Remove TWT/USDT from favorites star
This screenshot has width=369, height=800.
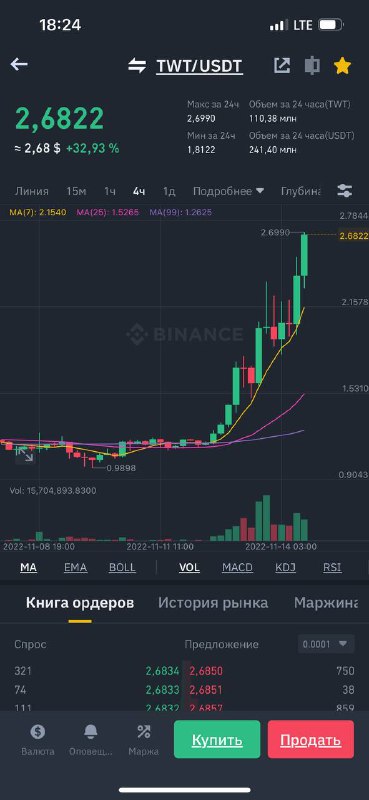click(342, 65)
